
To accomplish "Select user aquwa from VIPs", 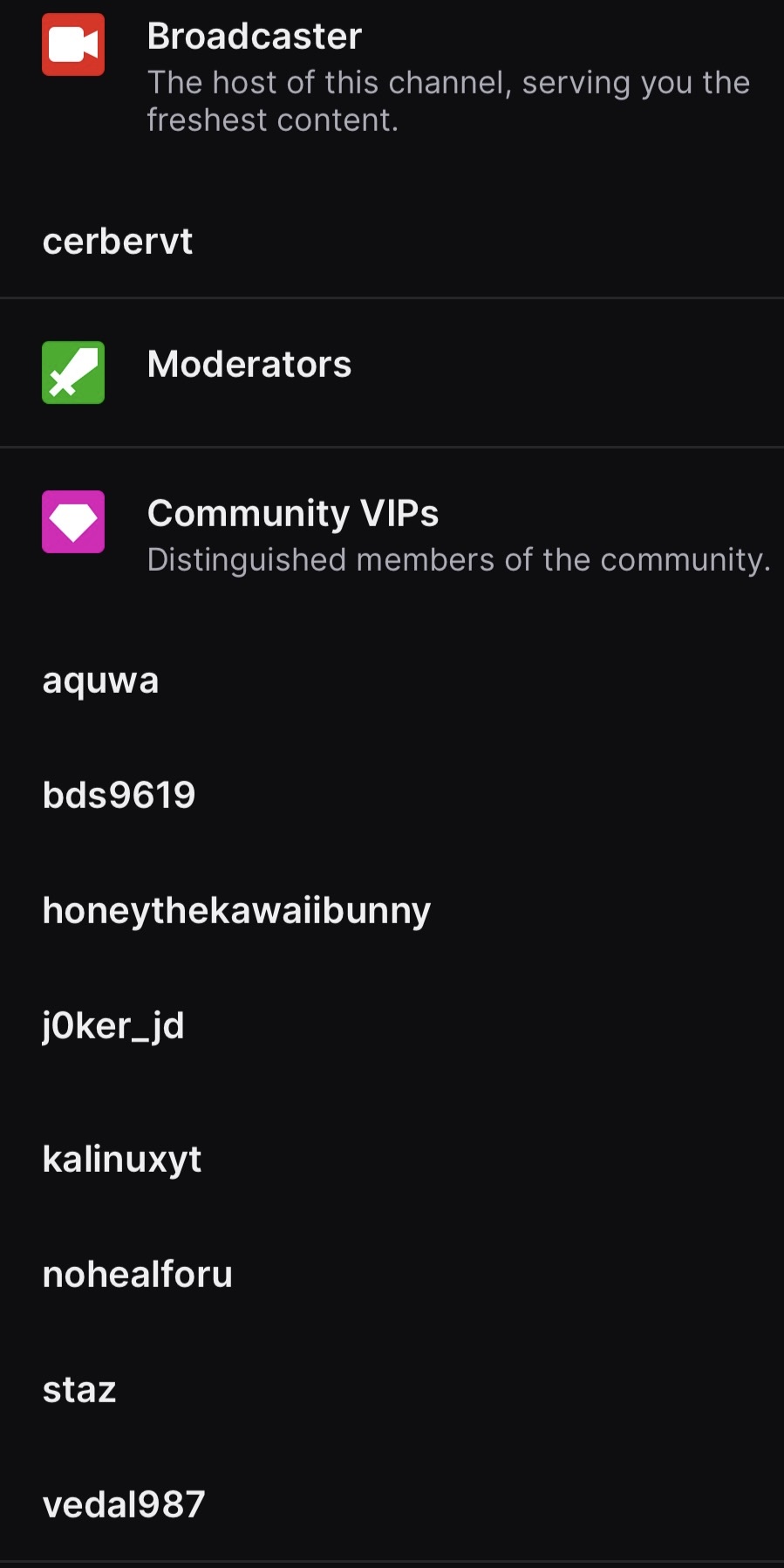I will pyautogui.click(x=101, y=681).
